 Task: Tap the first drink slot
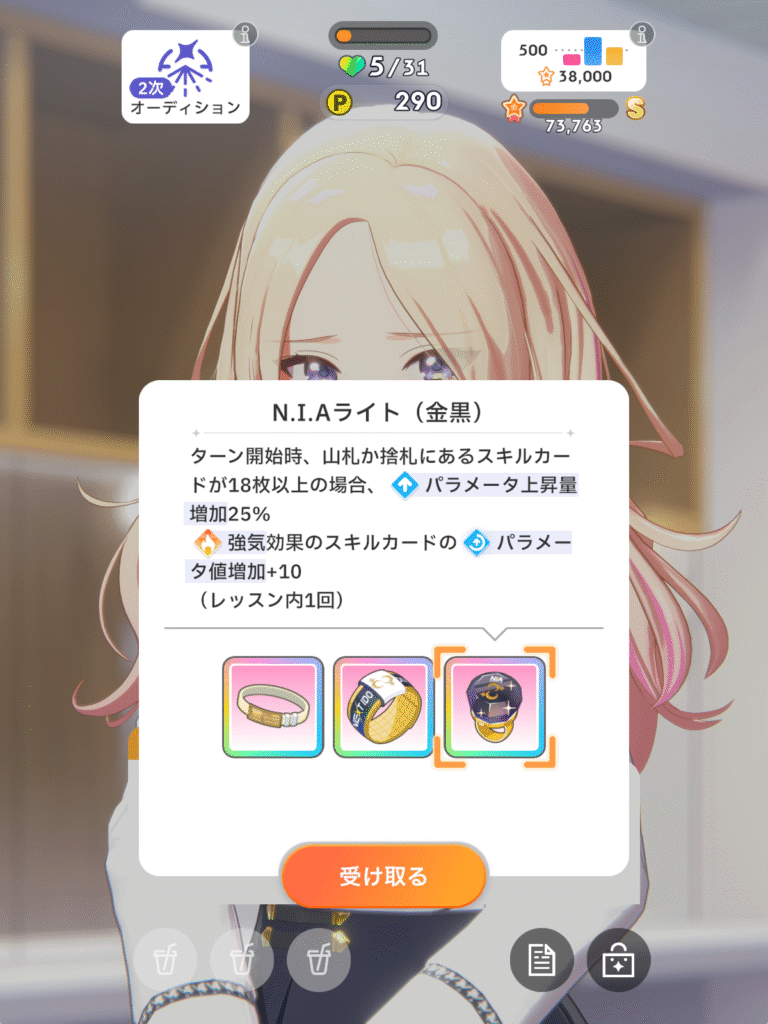coord(165,961)
